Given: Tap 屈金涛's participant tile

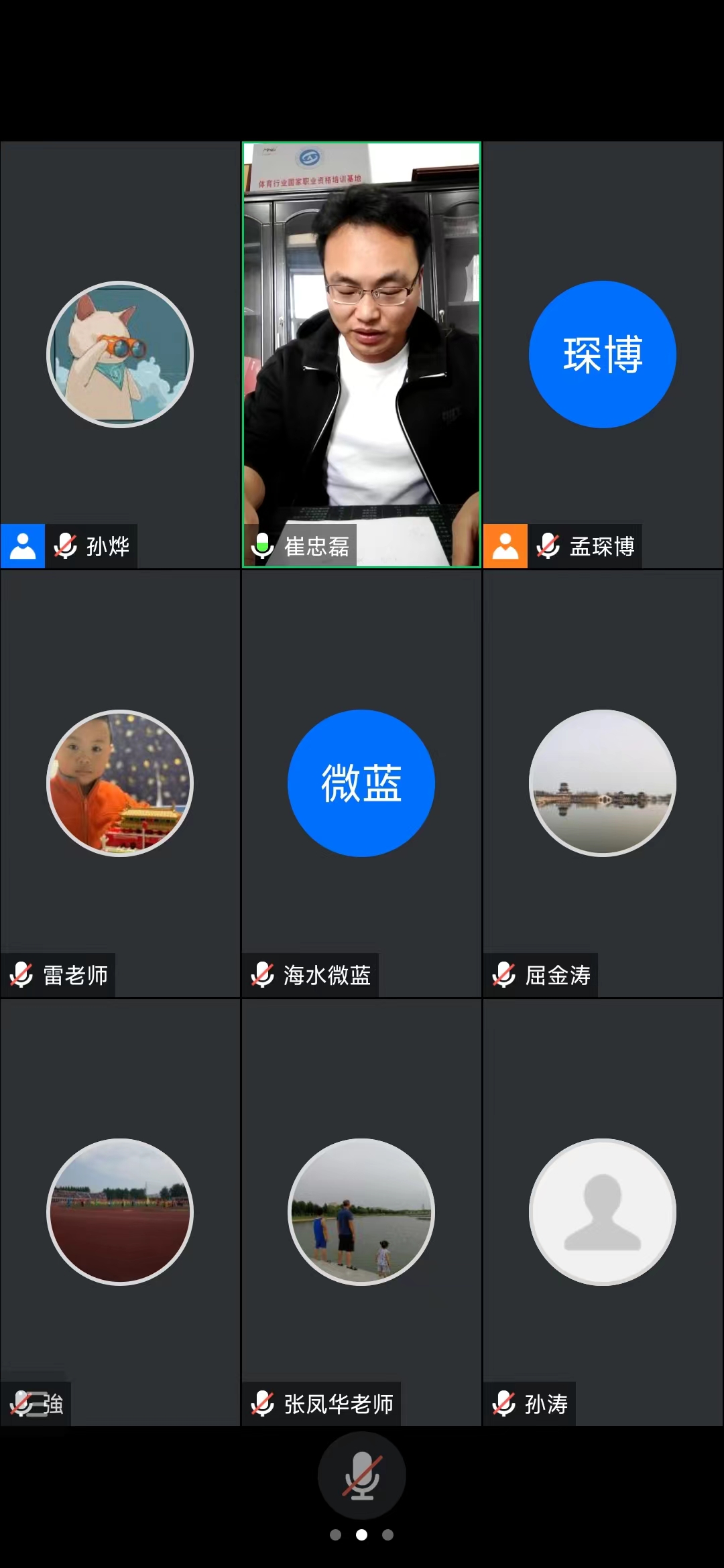Looking at the screenshot, I should pos(603,783).
